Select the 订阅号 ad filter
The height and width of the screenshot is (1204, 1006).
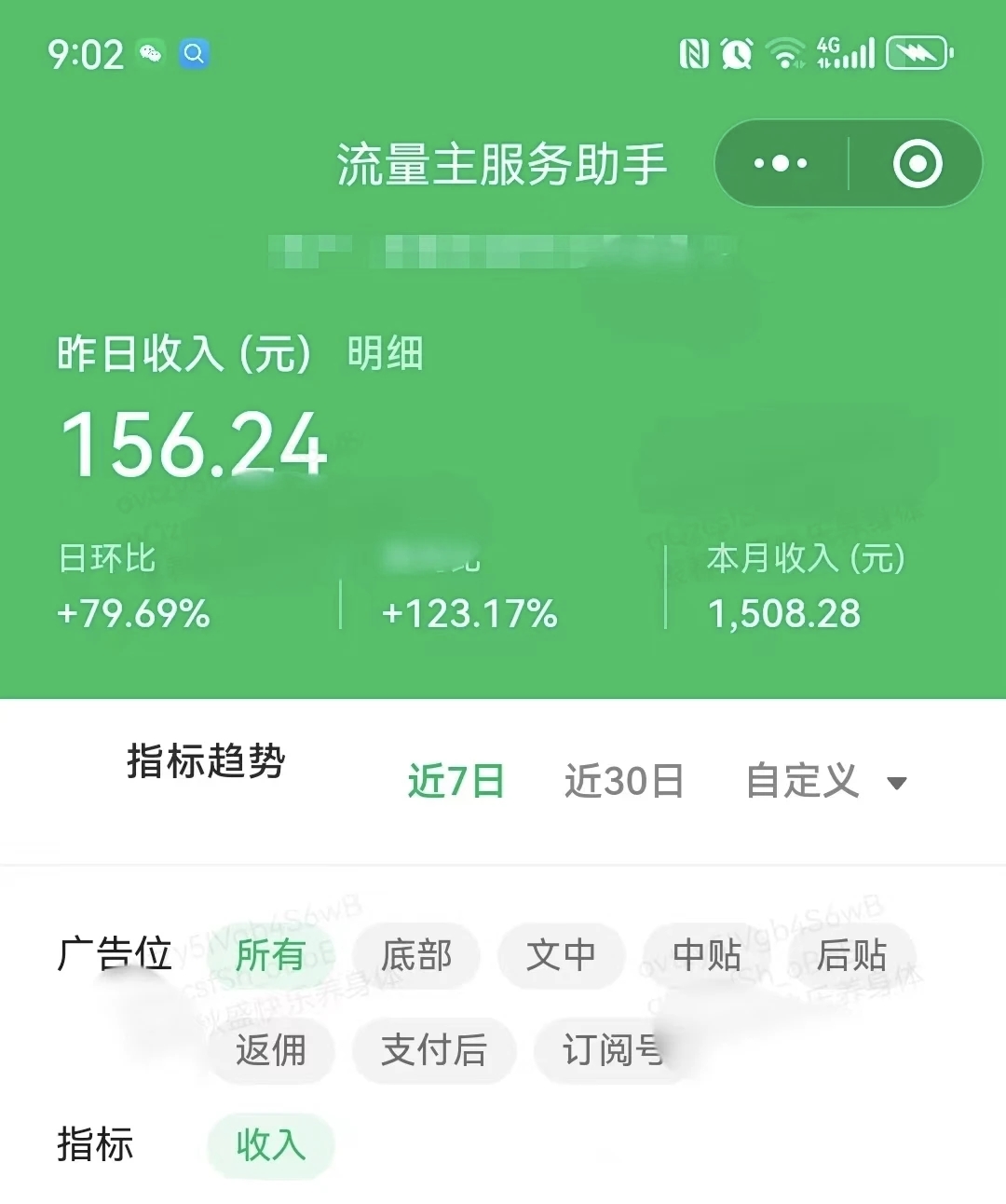coord(612,1051)
